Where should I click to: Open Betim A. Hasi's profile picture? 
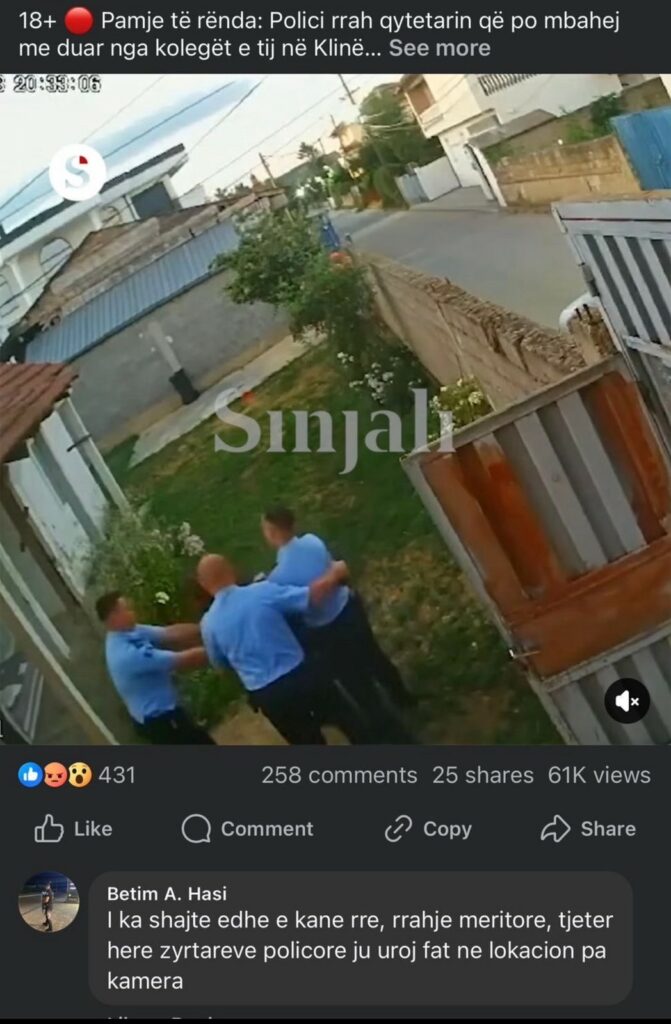[48, 903]
